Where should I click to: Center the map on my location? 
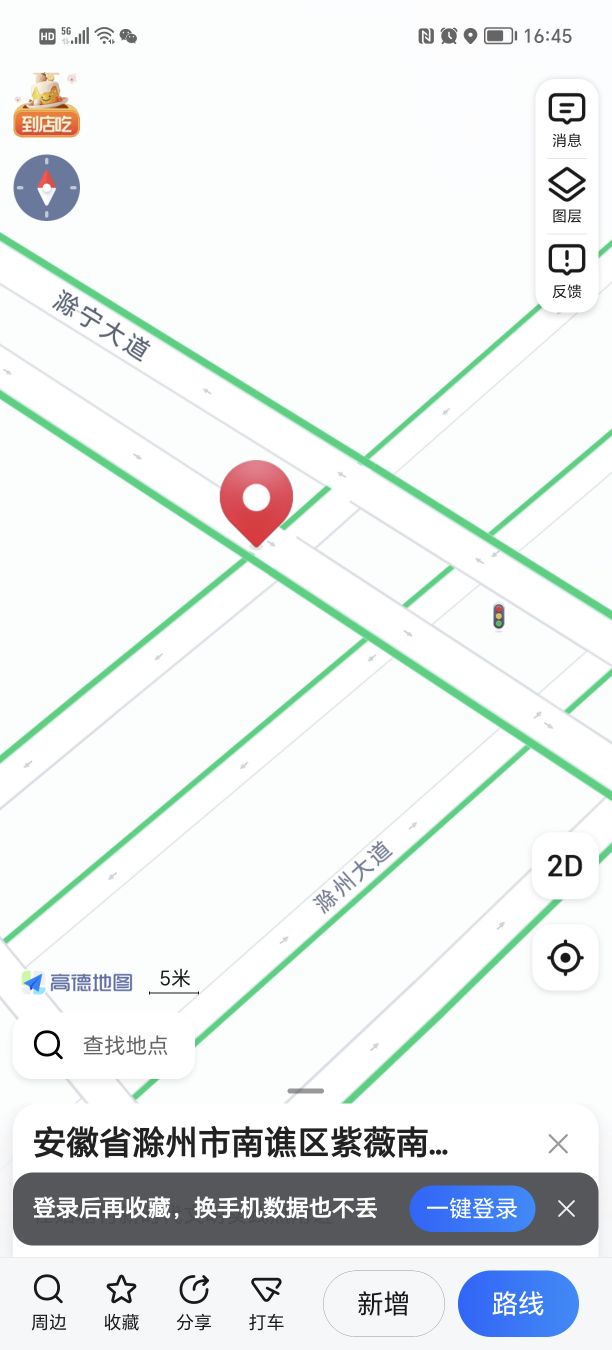(565, 958)
